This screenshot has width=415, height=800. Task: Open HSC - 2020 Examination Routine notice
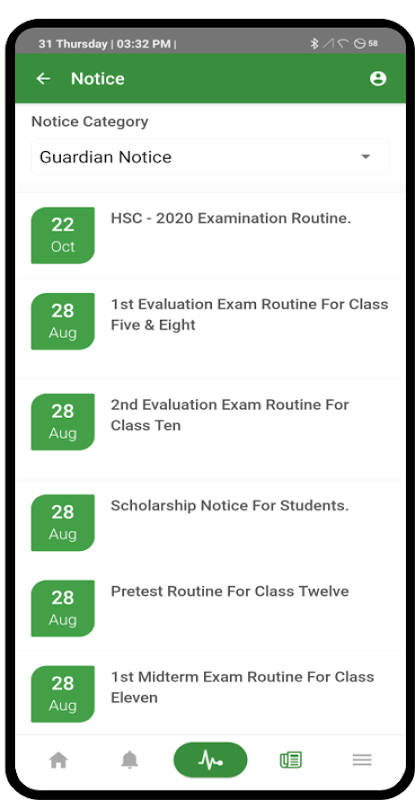(210, 236)
